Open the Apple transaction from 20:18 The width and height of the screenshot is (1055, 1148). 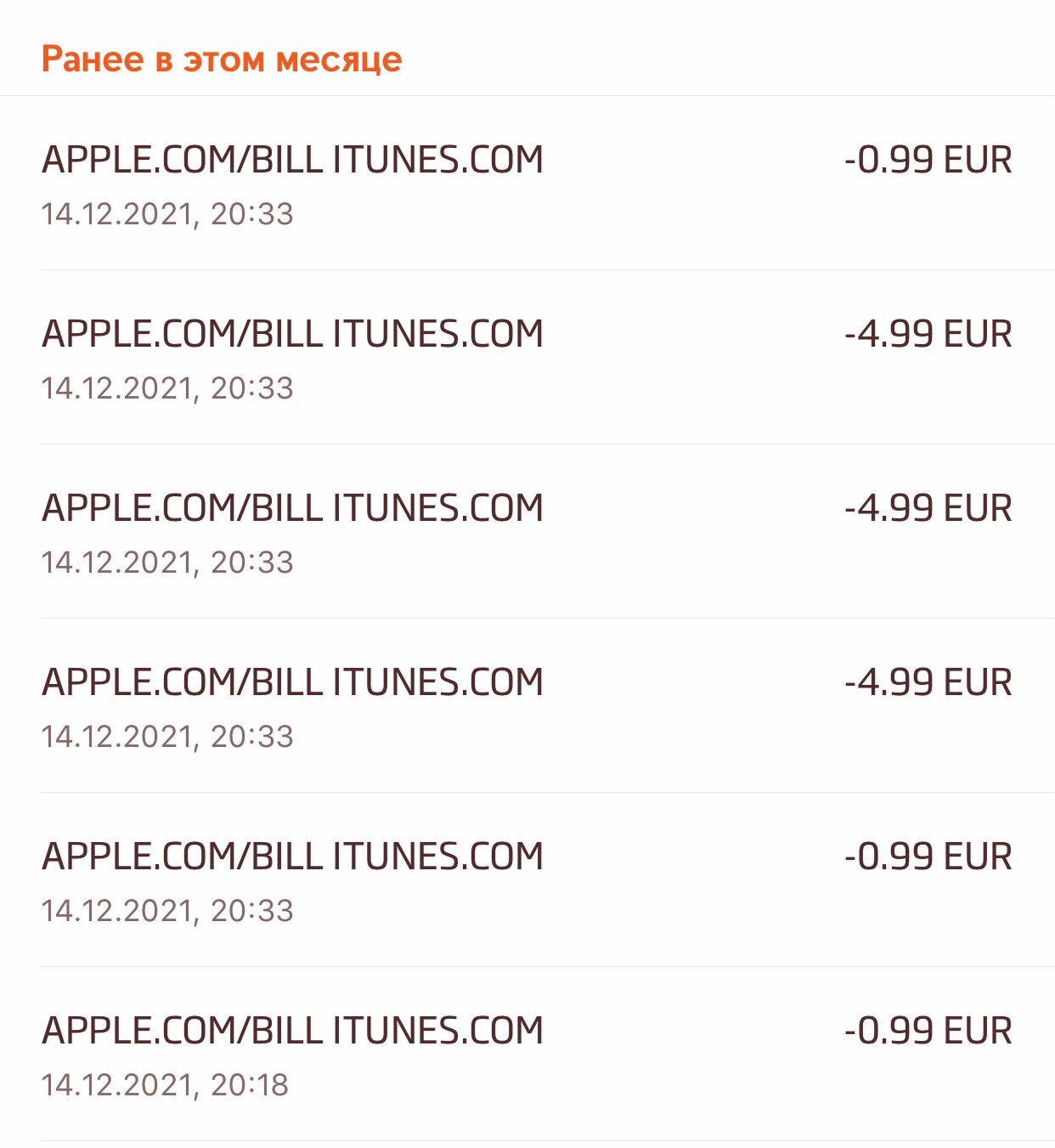click(527, 1054)
